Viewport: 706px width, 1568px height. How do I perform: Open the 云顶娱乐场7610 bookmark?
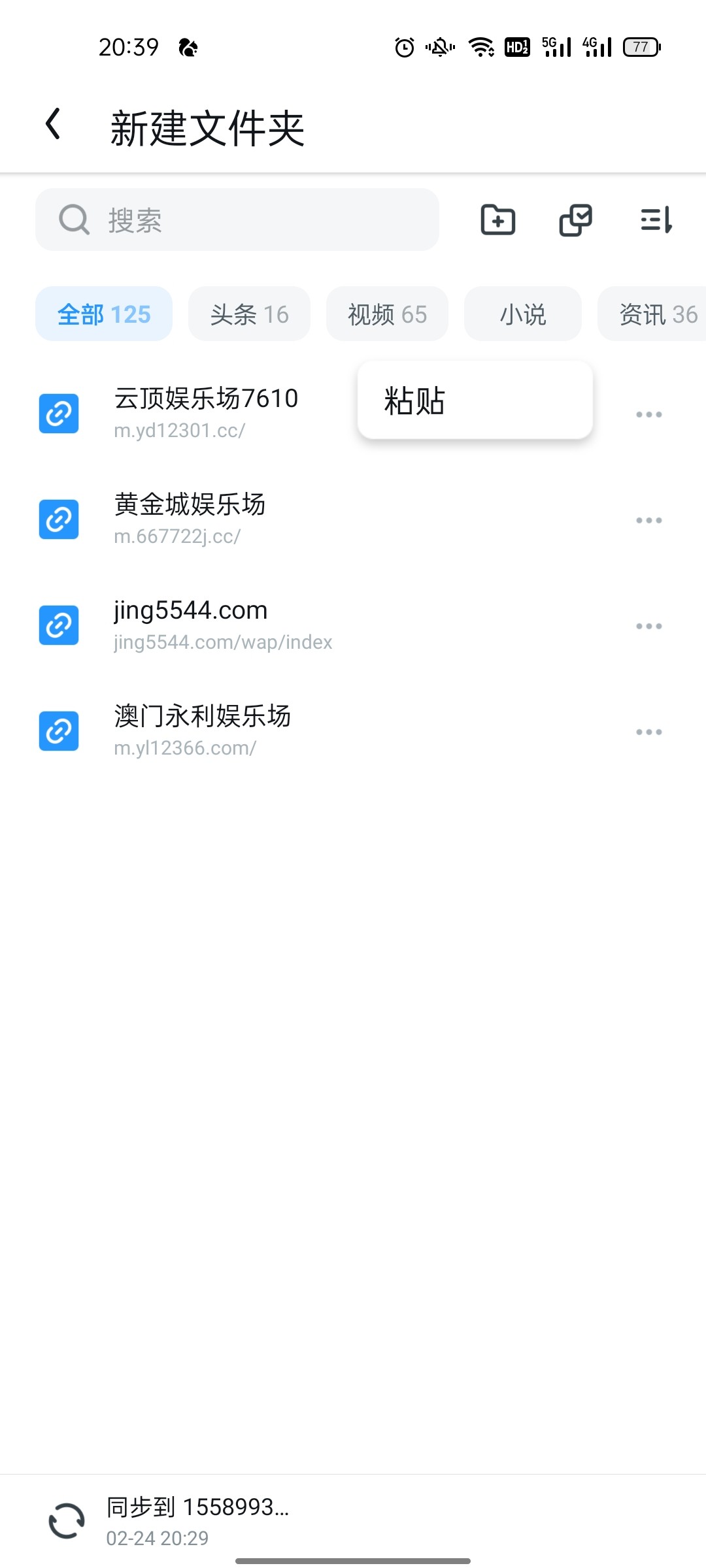pyautogui.click(x=205, y=413)
